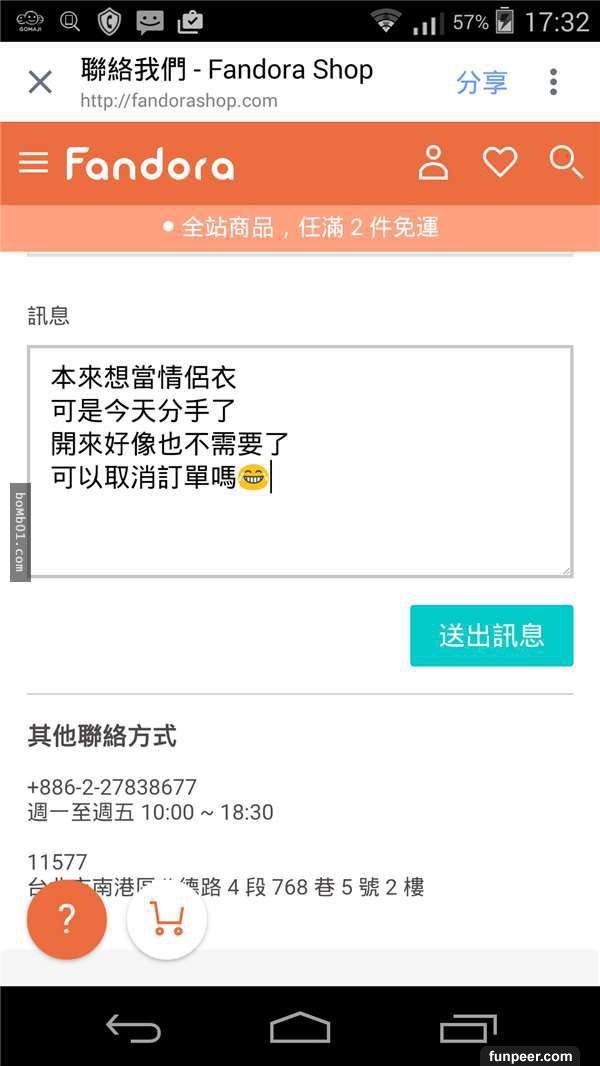Send the message with 送出訊息

coord(491,635)
